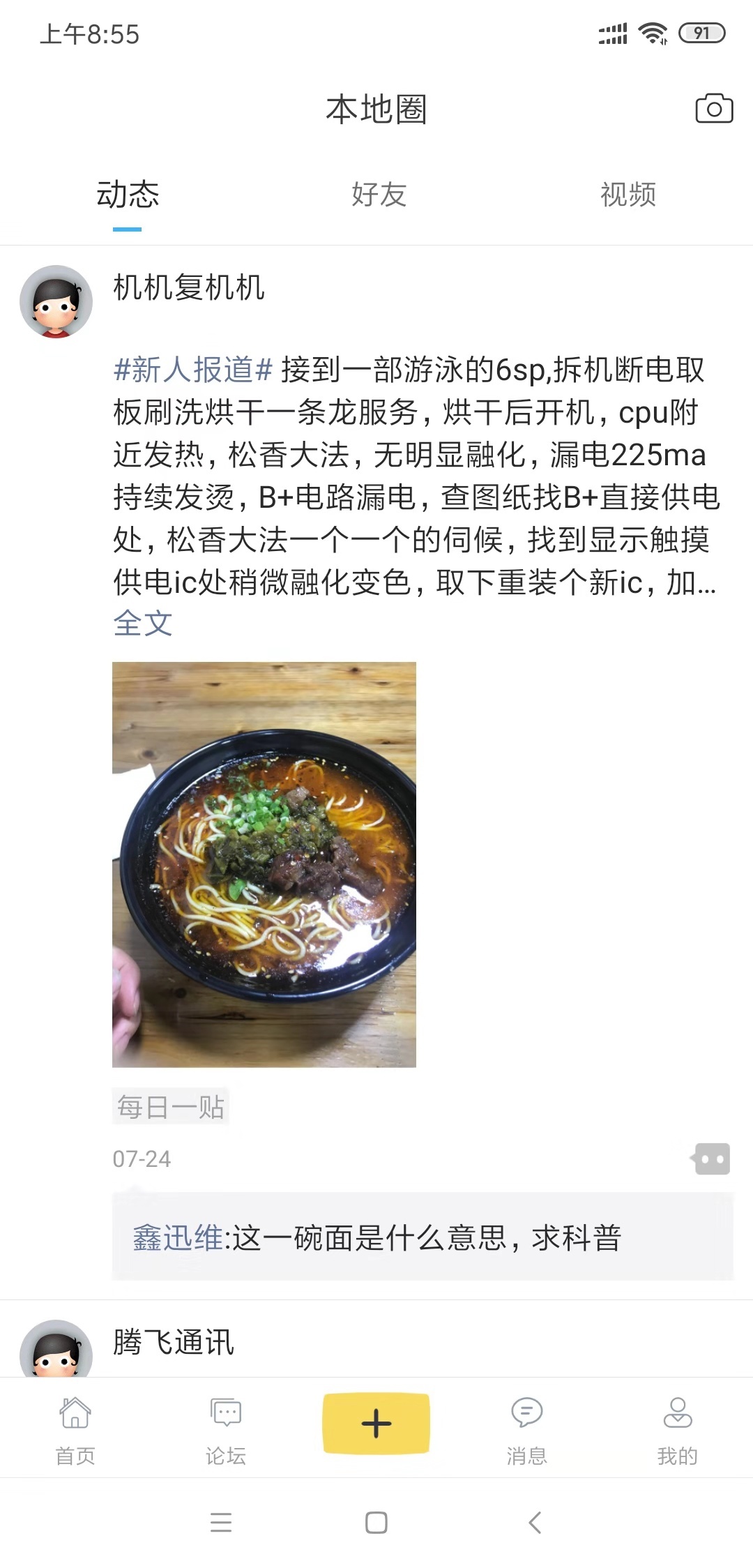
Task: Tap 机机复机机's avatar
Action: (x=56, y=300)
